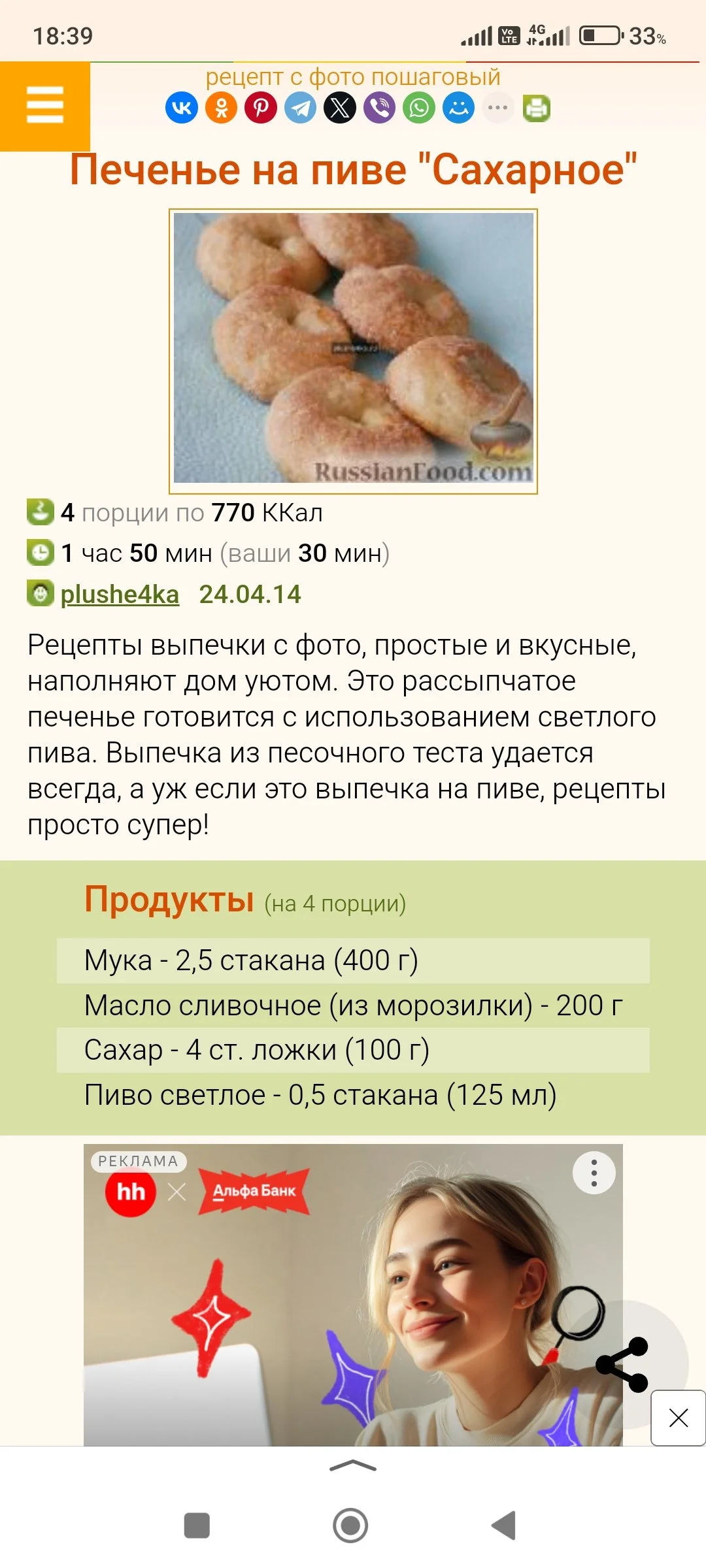This screenshot has width=706, height=1568.
Task: Share recipe on X
Action: (x=340, y=108)
